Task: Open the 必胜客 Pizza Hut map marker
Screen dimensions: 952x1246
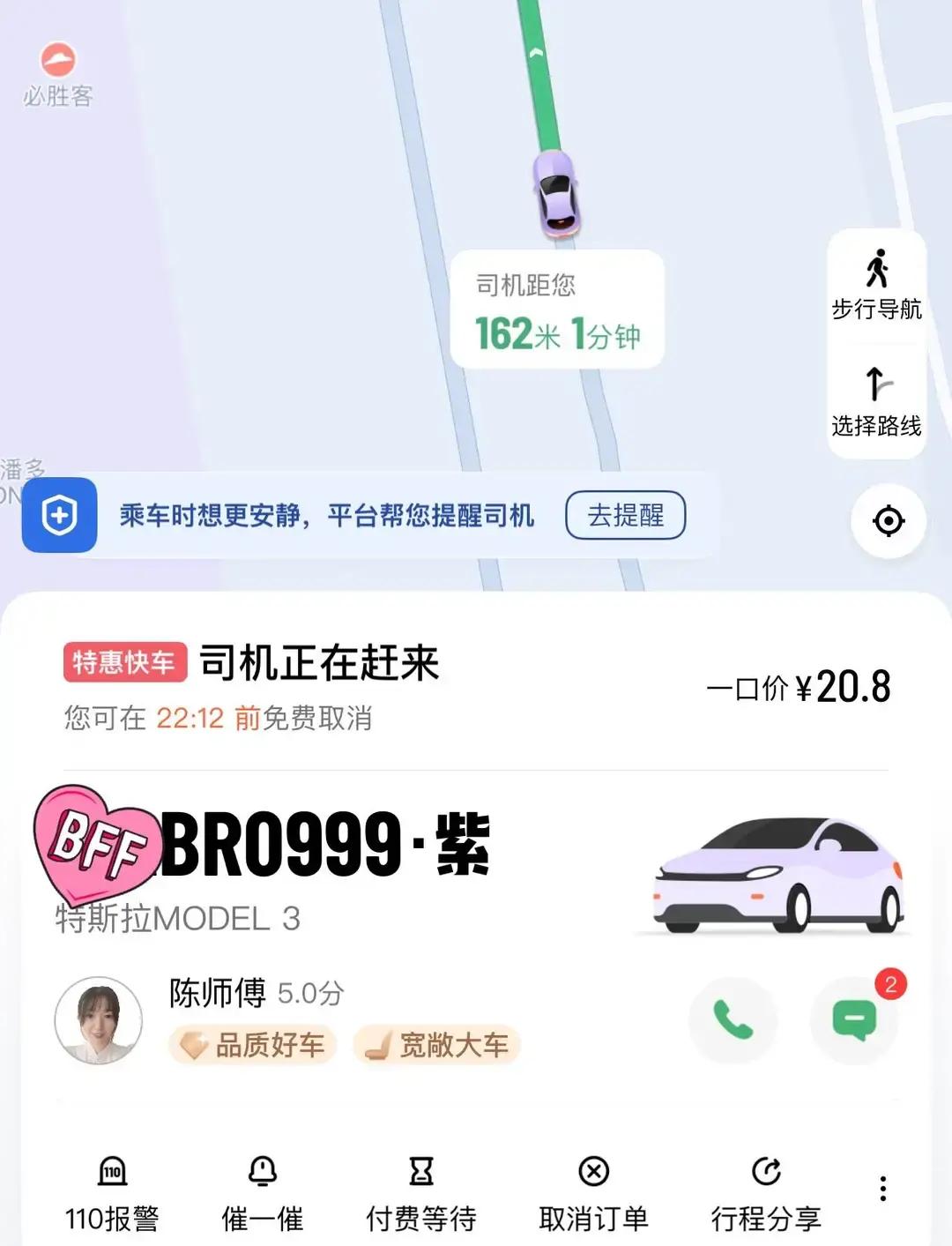Action: pyautogui.click(x=57, y=59)
